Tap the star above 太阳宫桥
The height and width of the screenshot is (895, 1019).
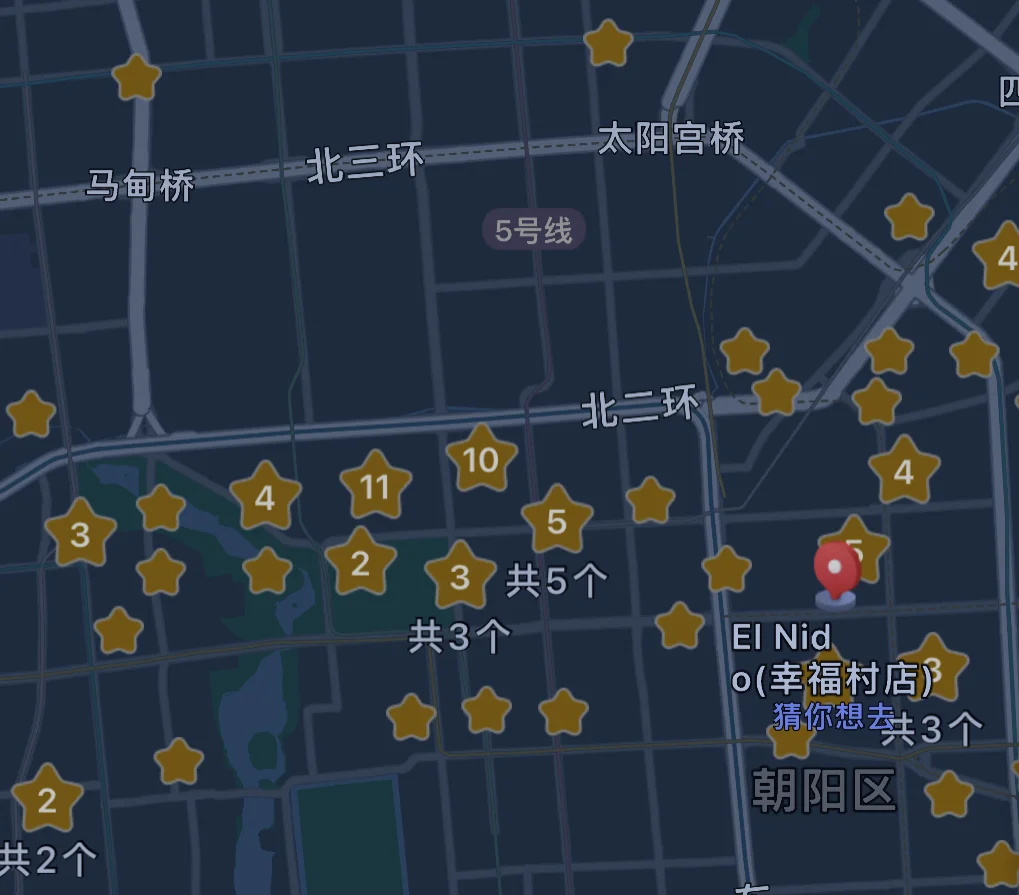pyautogui.click(x=608, y=44)
